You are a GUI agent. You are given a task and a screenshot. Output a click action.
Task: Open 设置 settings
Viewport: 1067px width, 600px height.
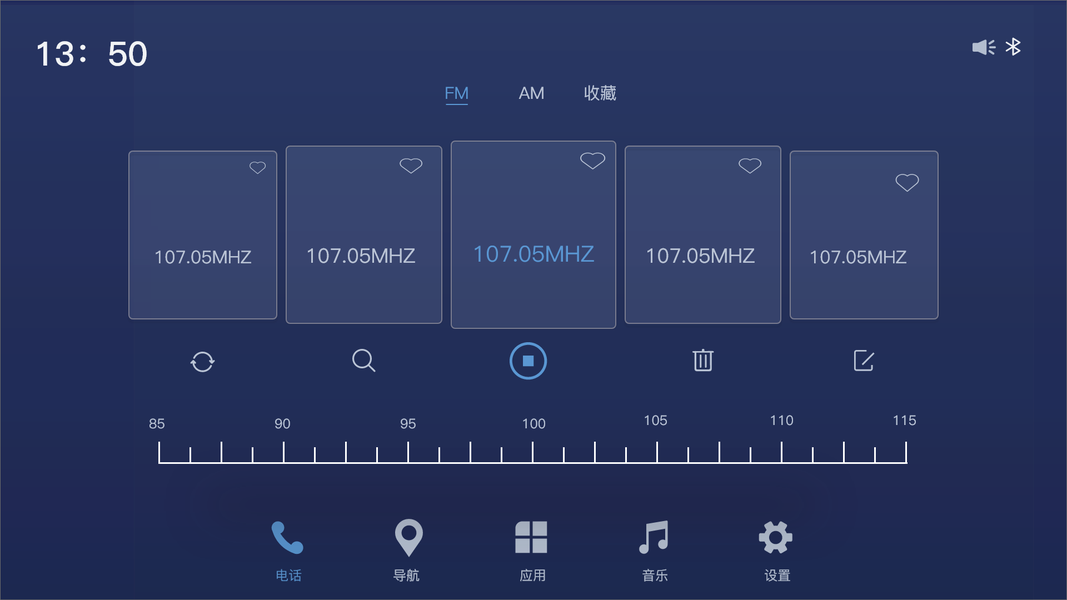[776, 551]
